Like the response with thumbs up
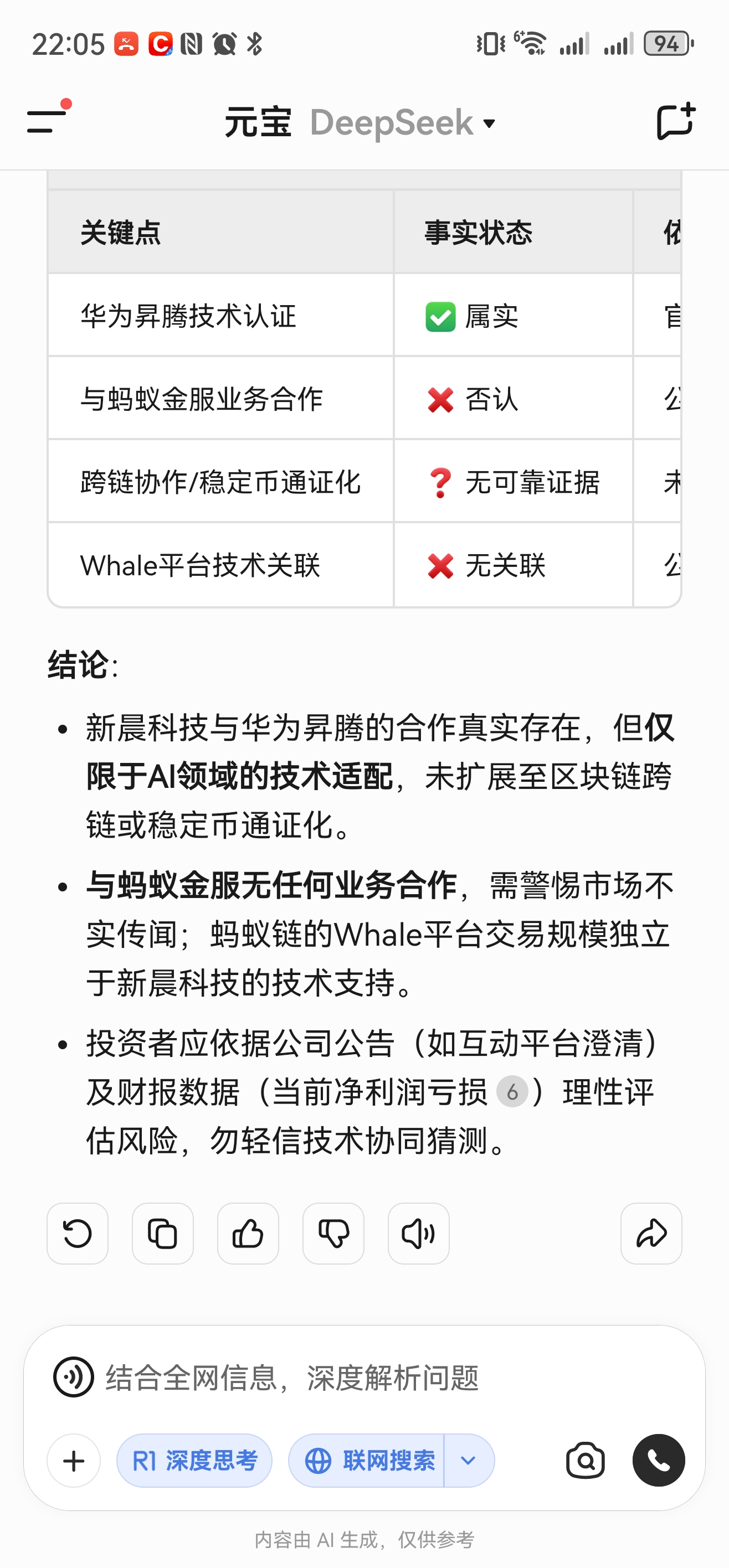Viewport: 729px width, 1568px height. 248,1233
